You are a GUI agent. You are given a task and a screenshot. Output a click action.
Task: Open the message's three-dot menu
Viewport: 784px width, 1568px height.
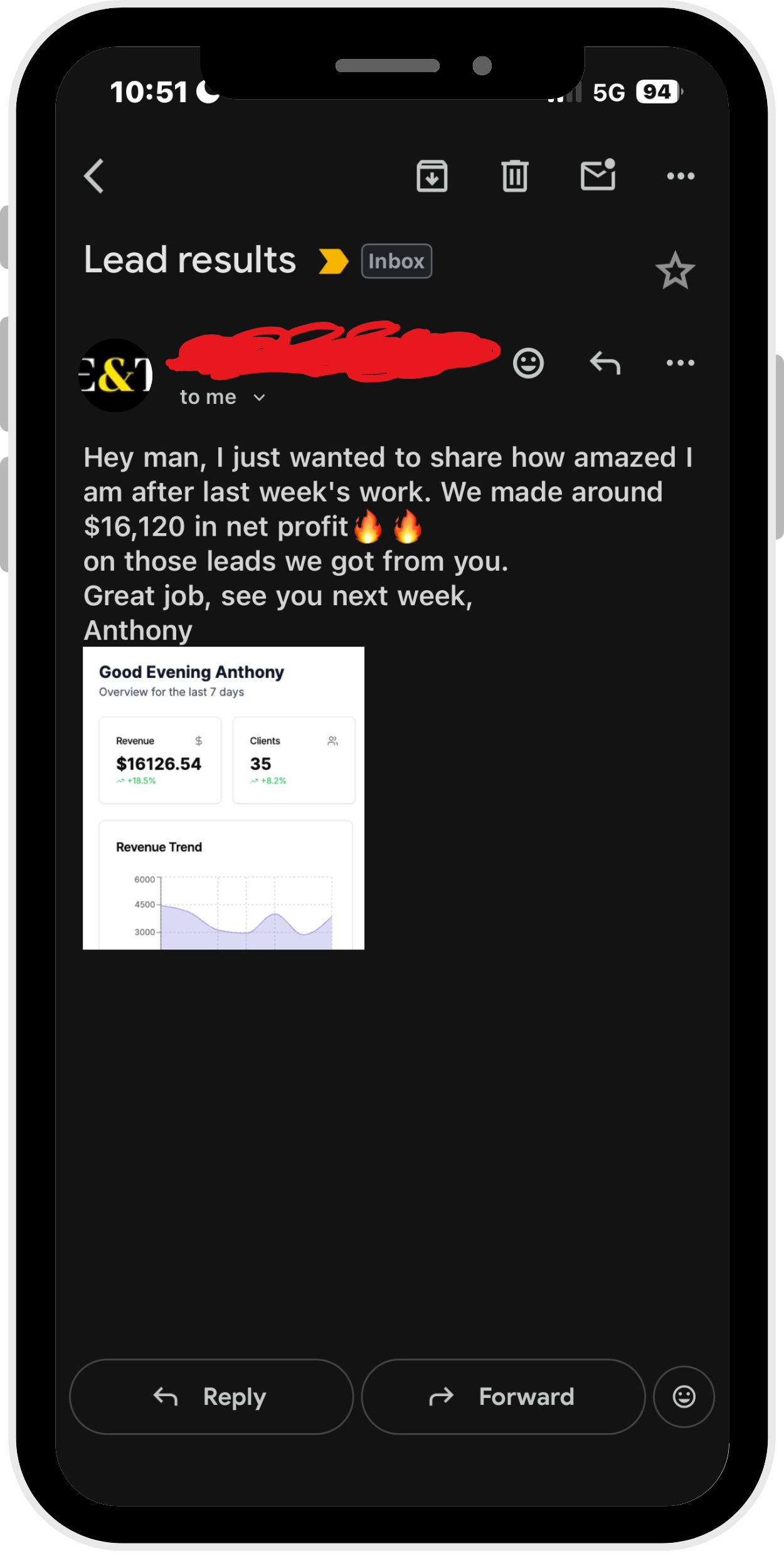pyautogui.click(x=680, y=362)
